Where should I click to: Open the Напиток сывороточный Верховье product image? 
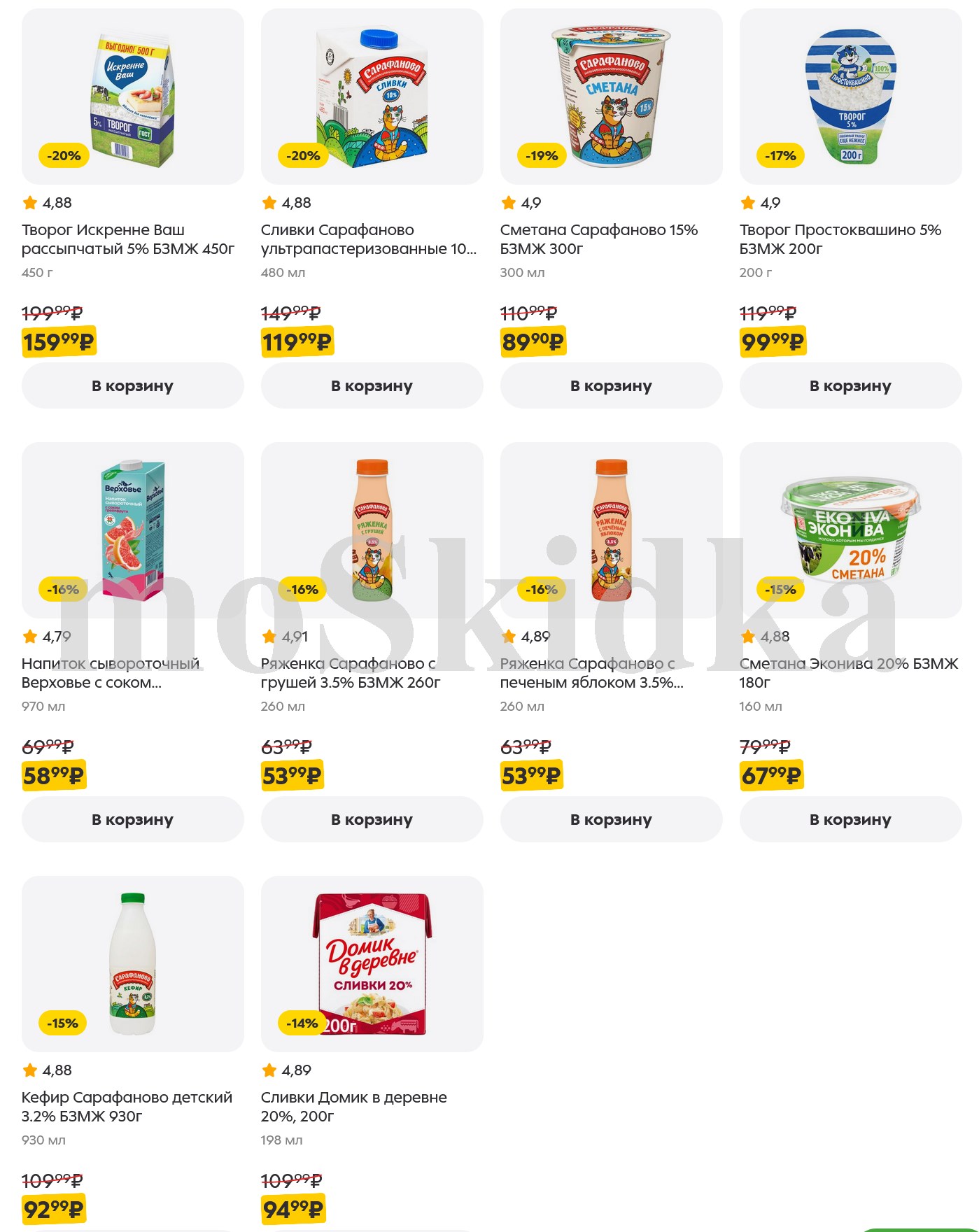click(132, 530)
